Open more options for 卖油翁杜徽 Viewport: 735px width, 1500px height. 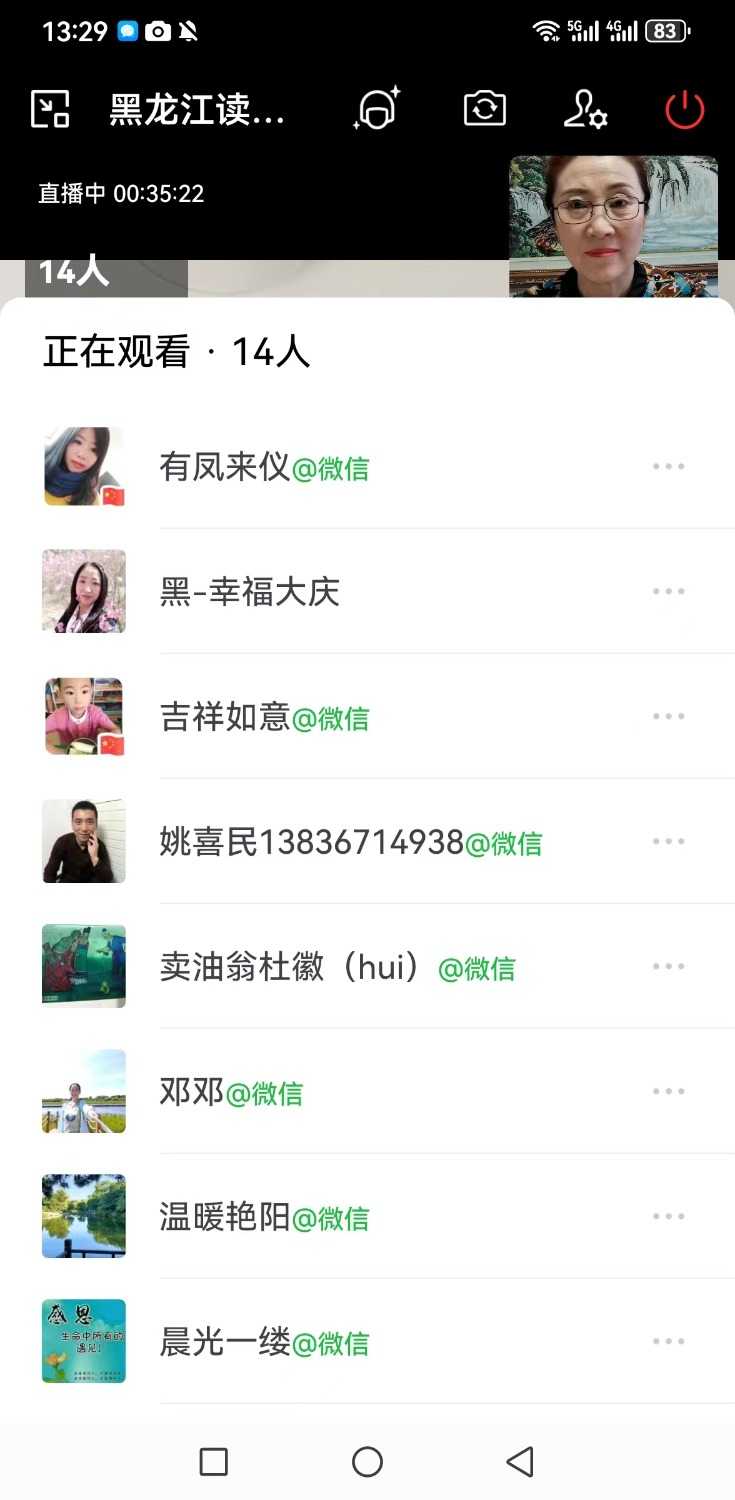668,966
